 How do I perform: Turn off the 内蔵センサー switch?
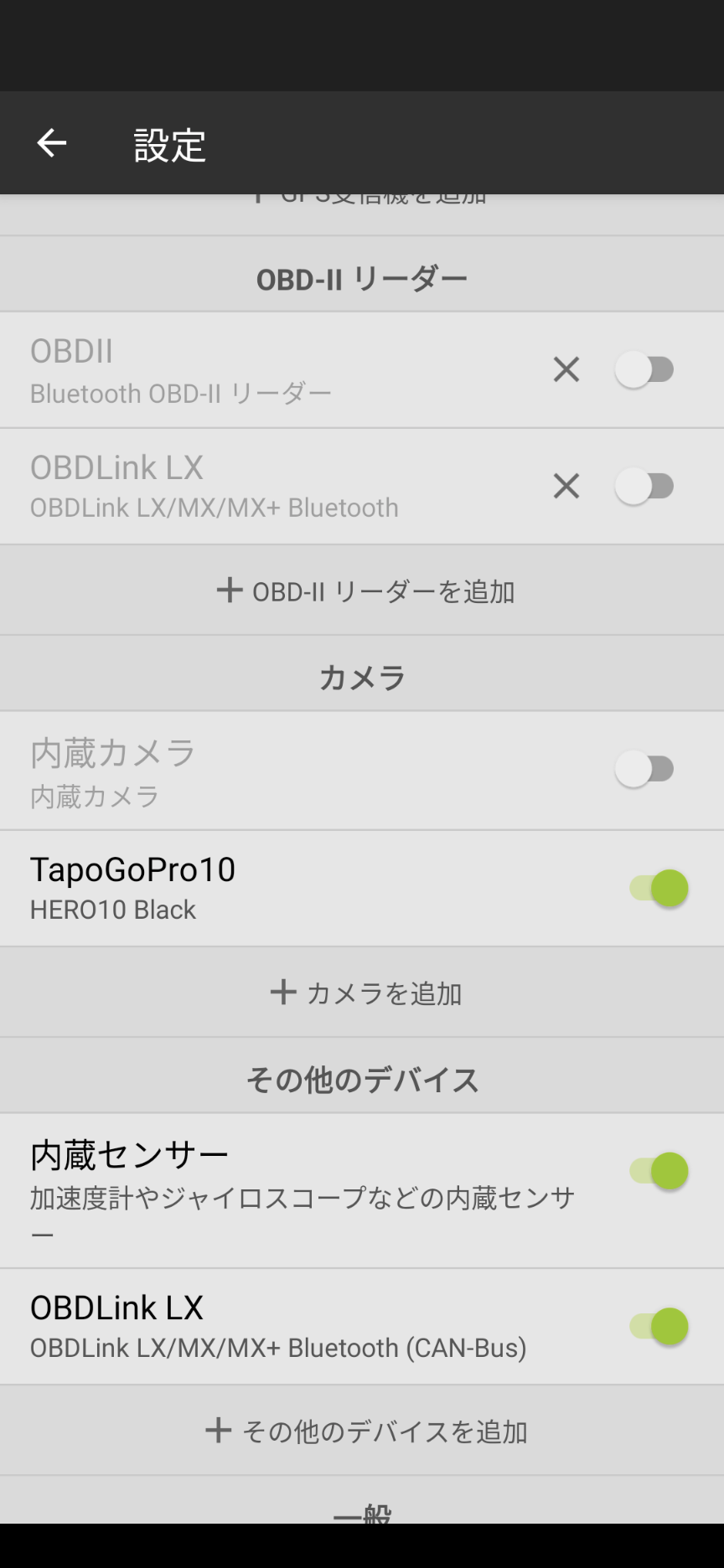pos(659,1171)
